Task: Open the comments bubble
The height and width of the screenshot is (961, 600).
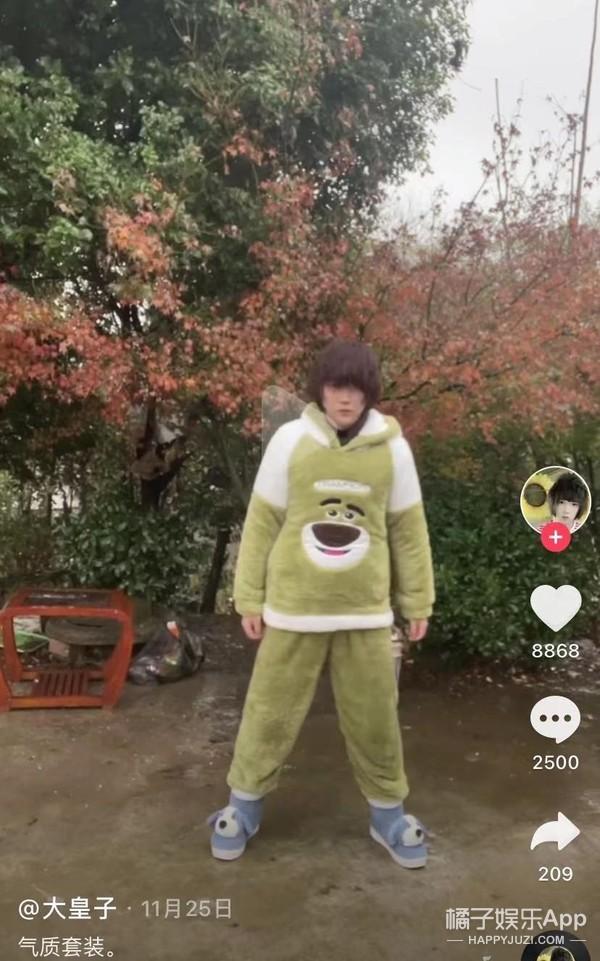Action: [555, 719]
